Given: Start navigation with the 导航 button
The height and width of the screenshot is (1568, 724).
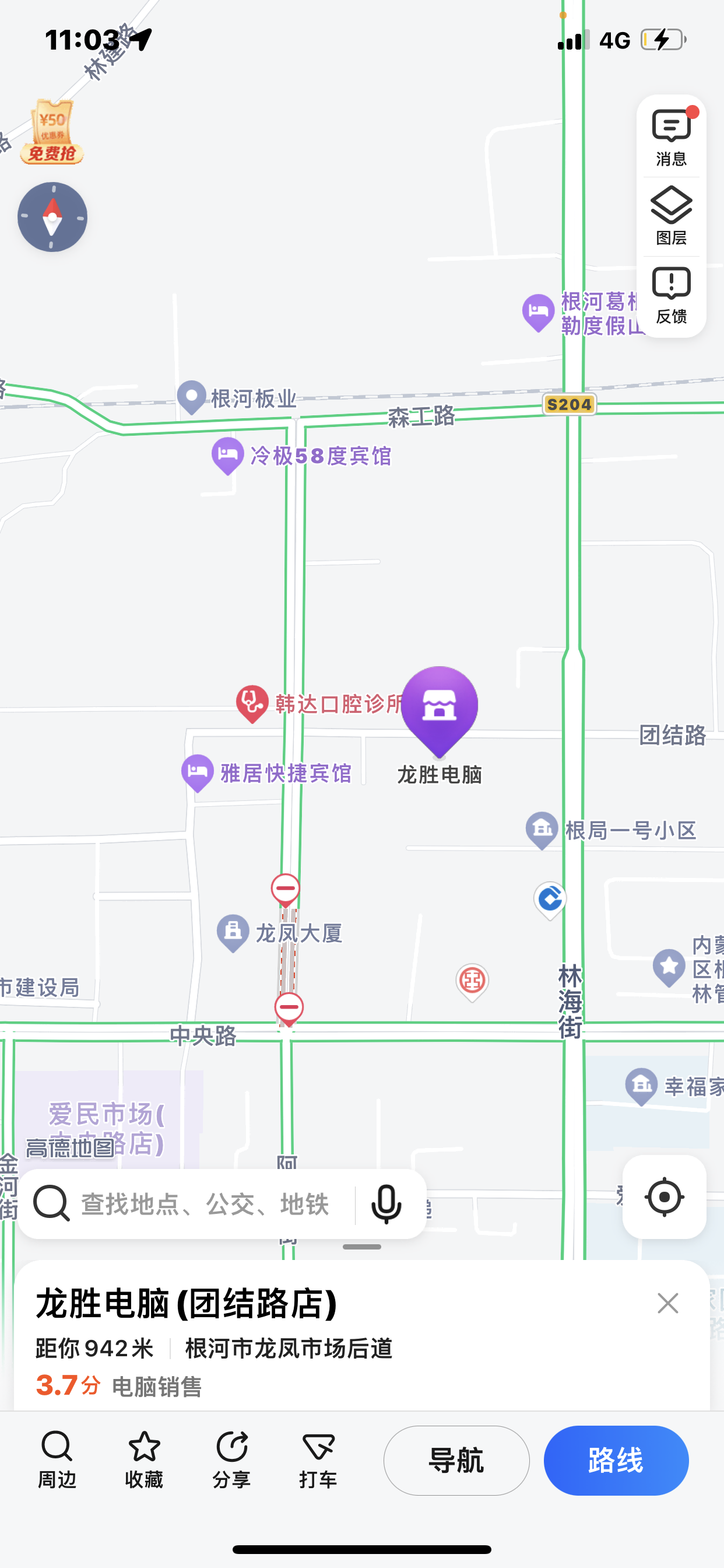Looking at the screenshot, I should point(456,1460).
